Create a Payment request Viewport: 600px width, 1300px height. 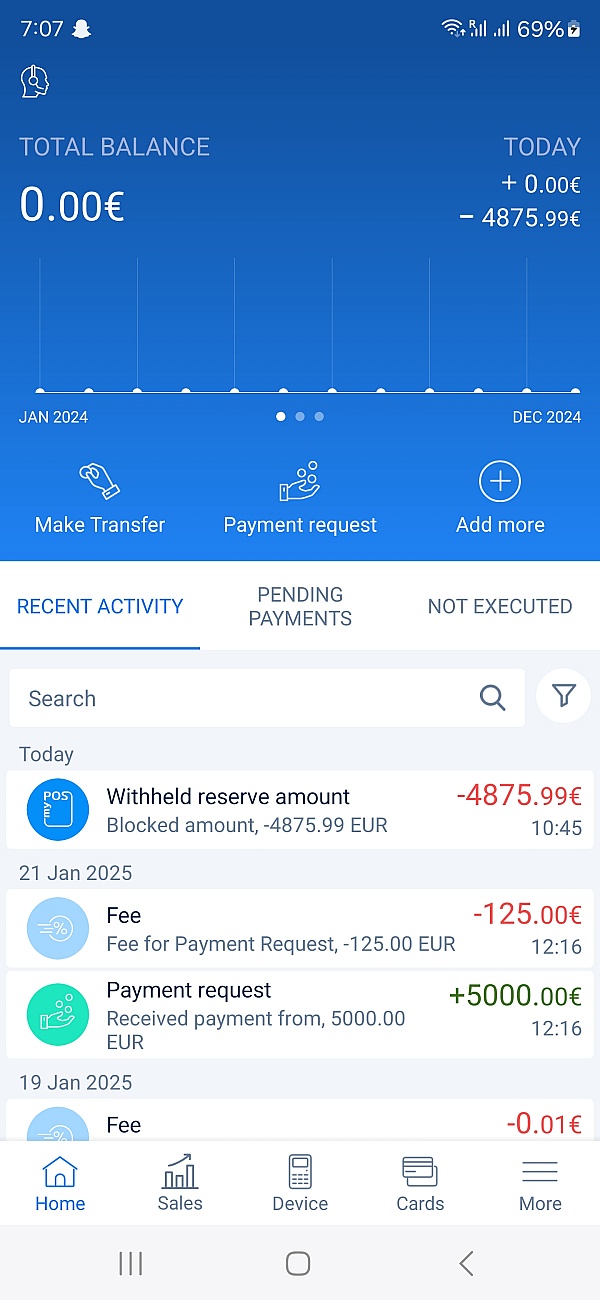tap(300, 499)
